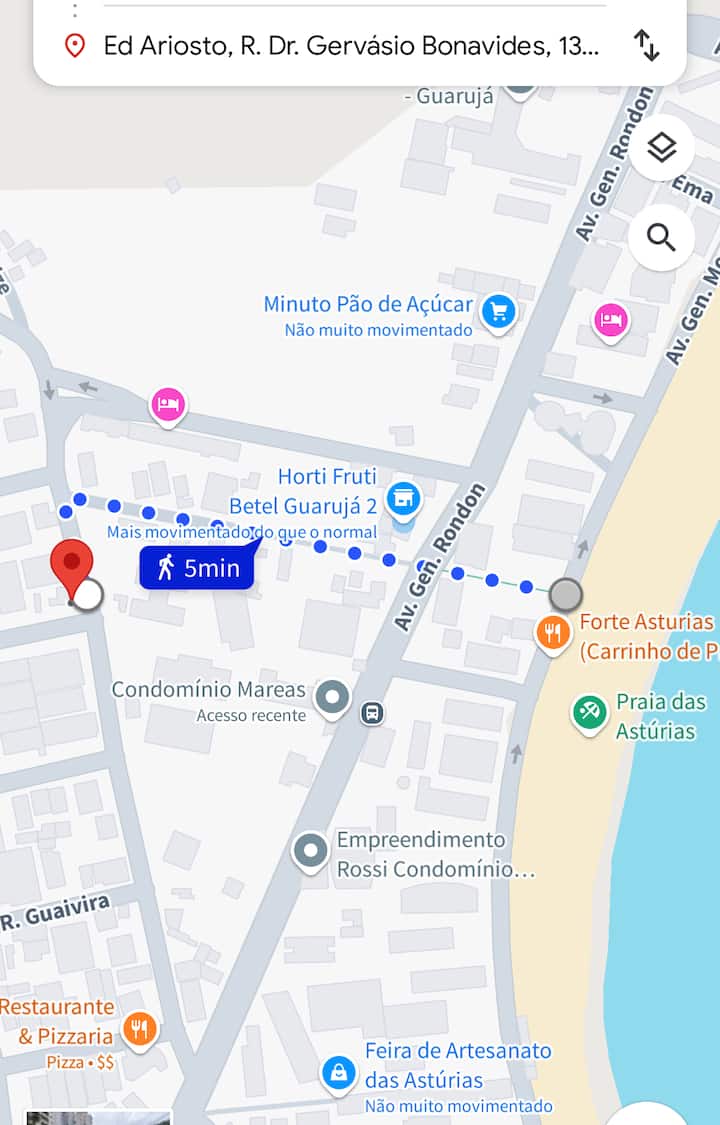720x1125 pixels.
Task: Open Minuto Pão de Açúcar place pin
Action: pos(498,312)
